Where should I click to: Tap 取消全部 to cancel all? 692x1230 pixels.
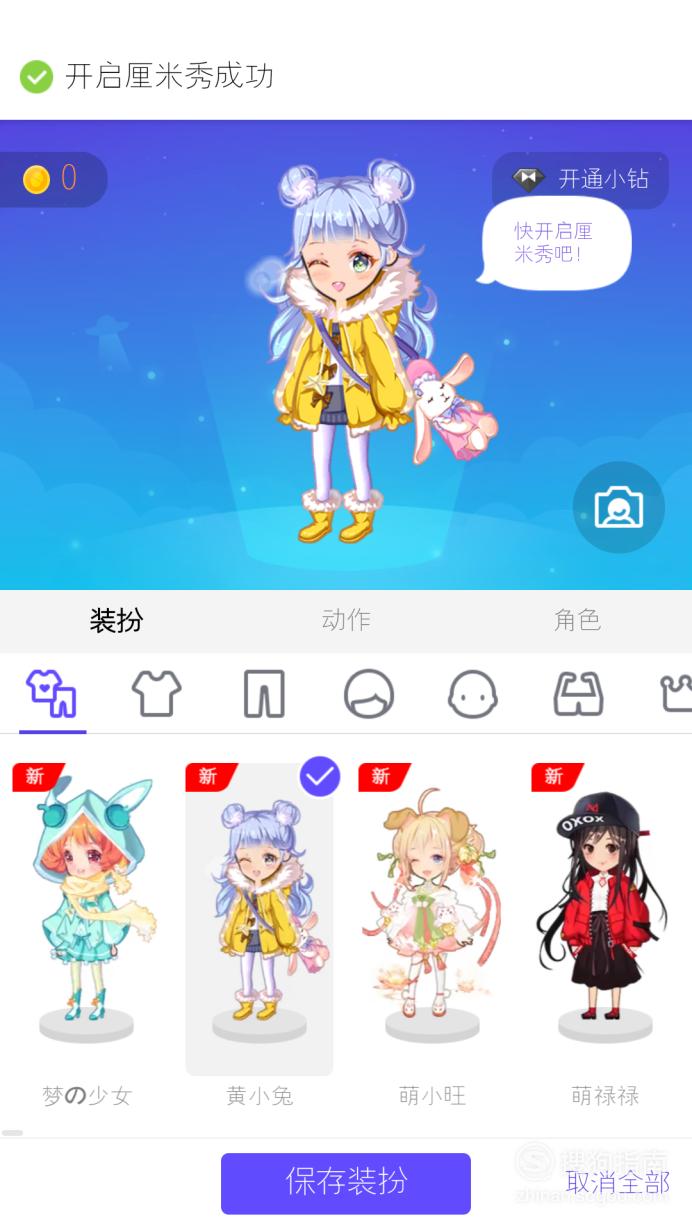click(618, 1182)
